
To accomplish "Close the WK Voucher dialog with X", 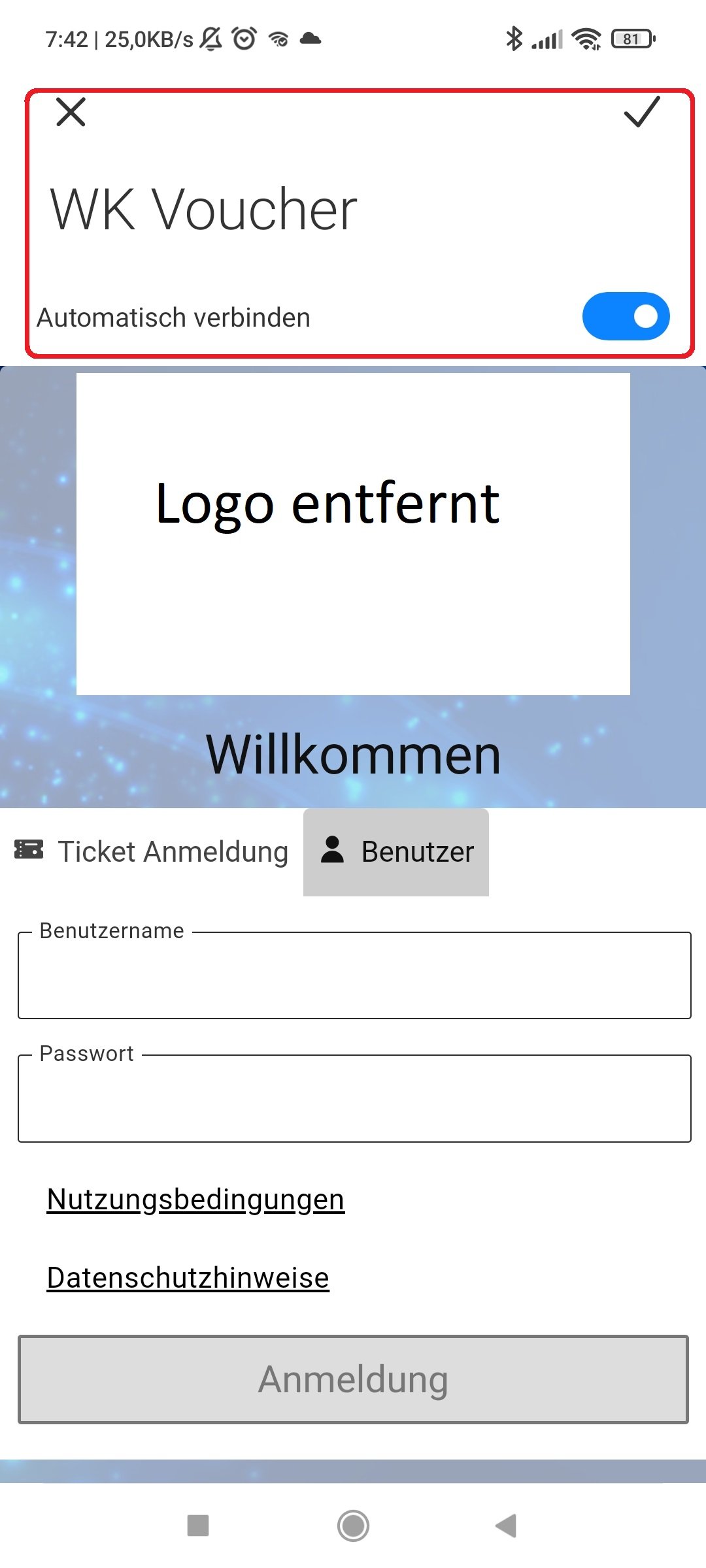I will click(x=71, y=112).
